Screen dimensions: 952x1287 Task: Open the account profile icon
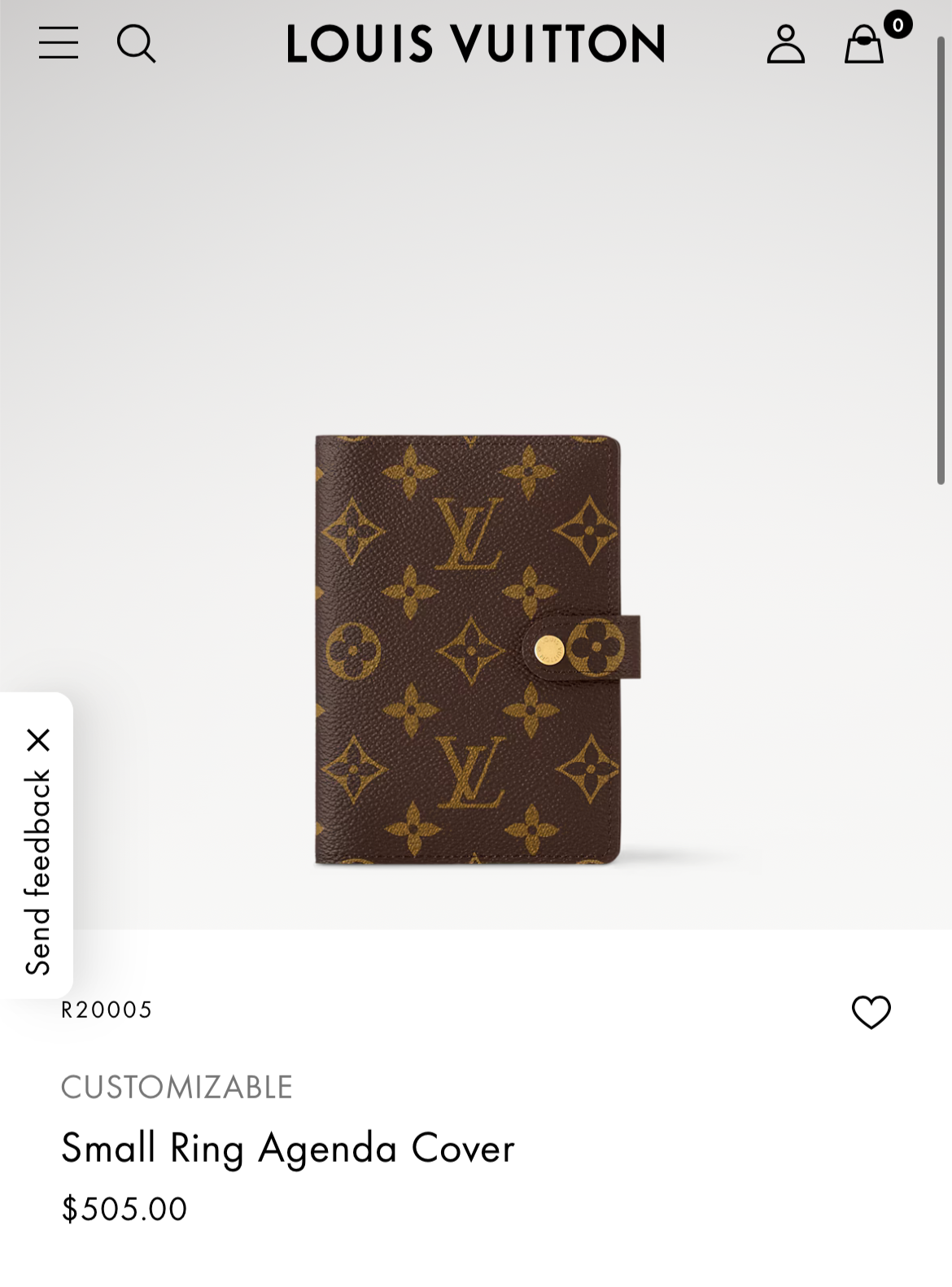[785, 44]
